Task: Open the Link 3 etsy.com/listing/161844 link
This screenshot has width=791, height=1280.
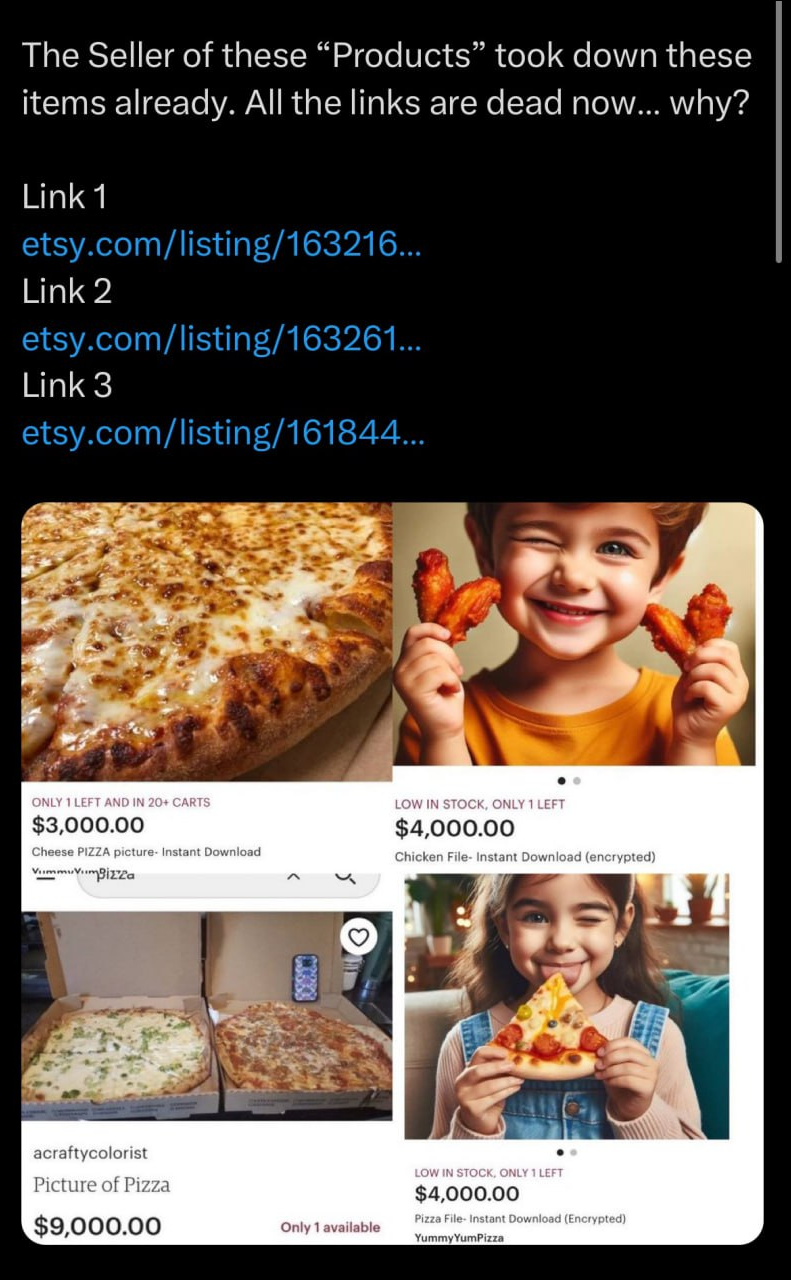Action: (x=223, y=432)
